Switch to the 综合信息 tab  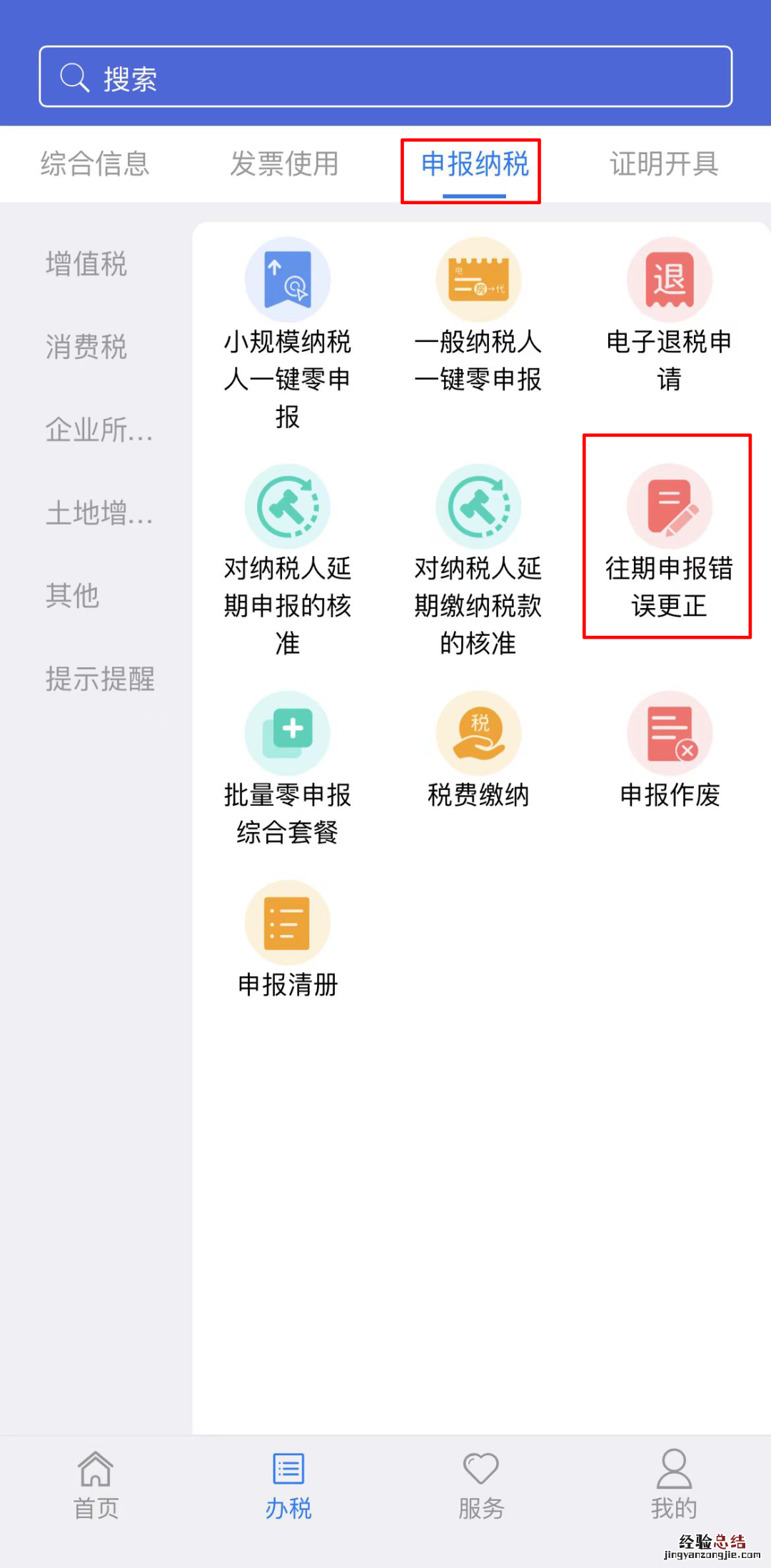click(x=95, y=164)
